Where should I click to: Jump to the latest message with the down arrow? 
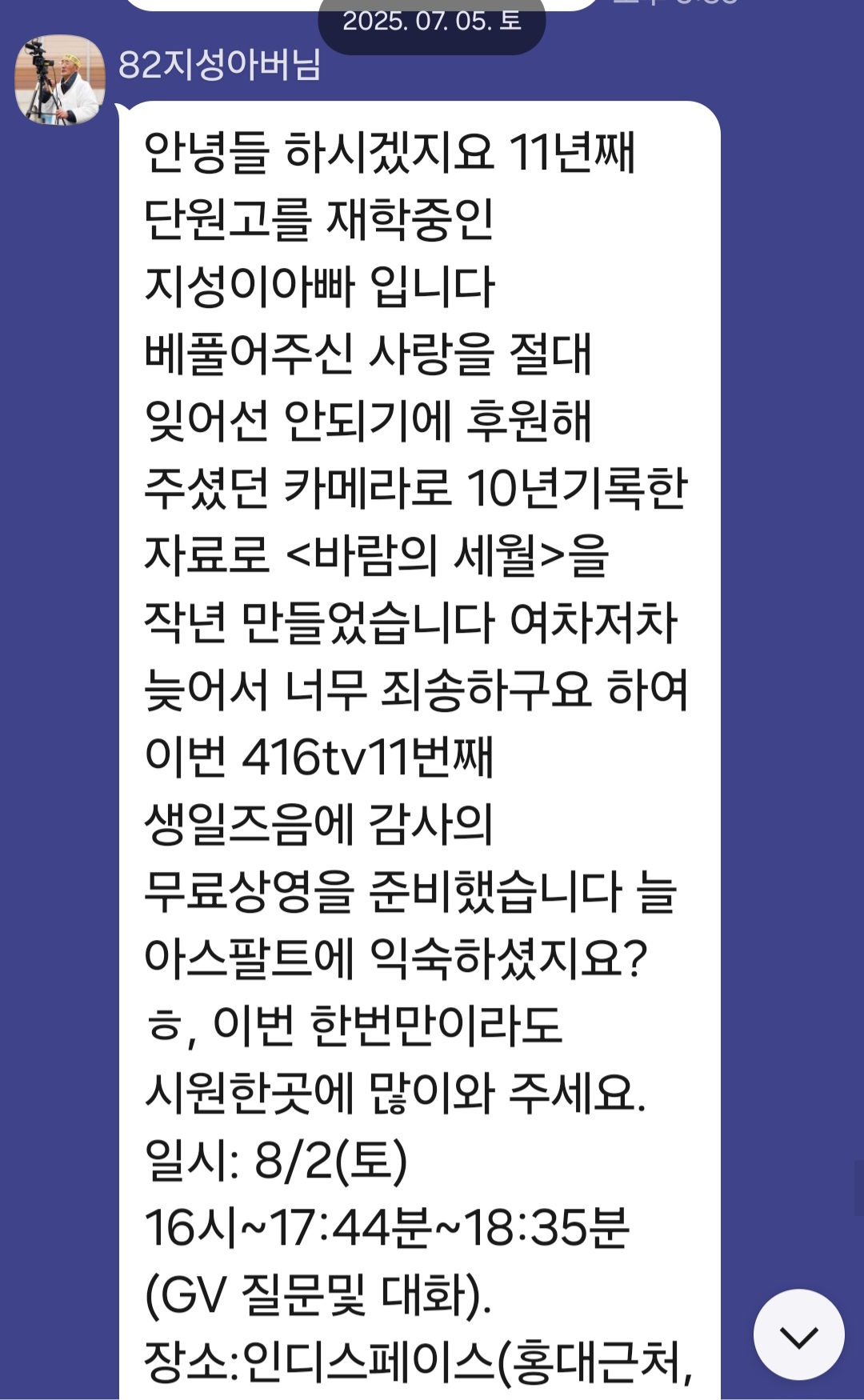[798, 1334]
